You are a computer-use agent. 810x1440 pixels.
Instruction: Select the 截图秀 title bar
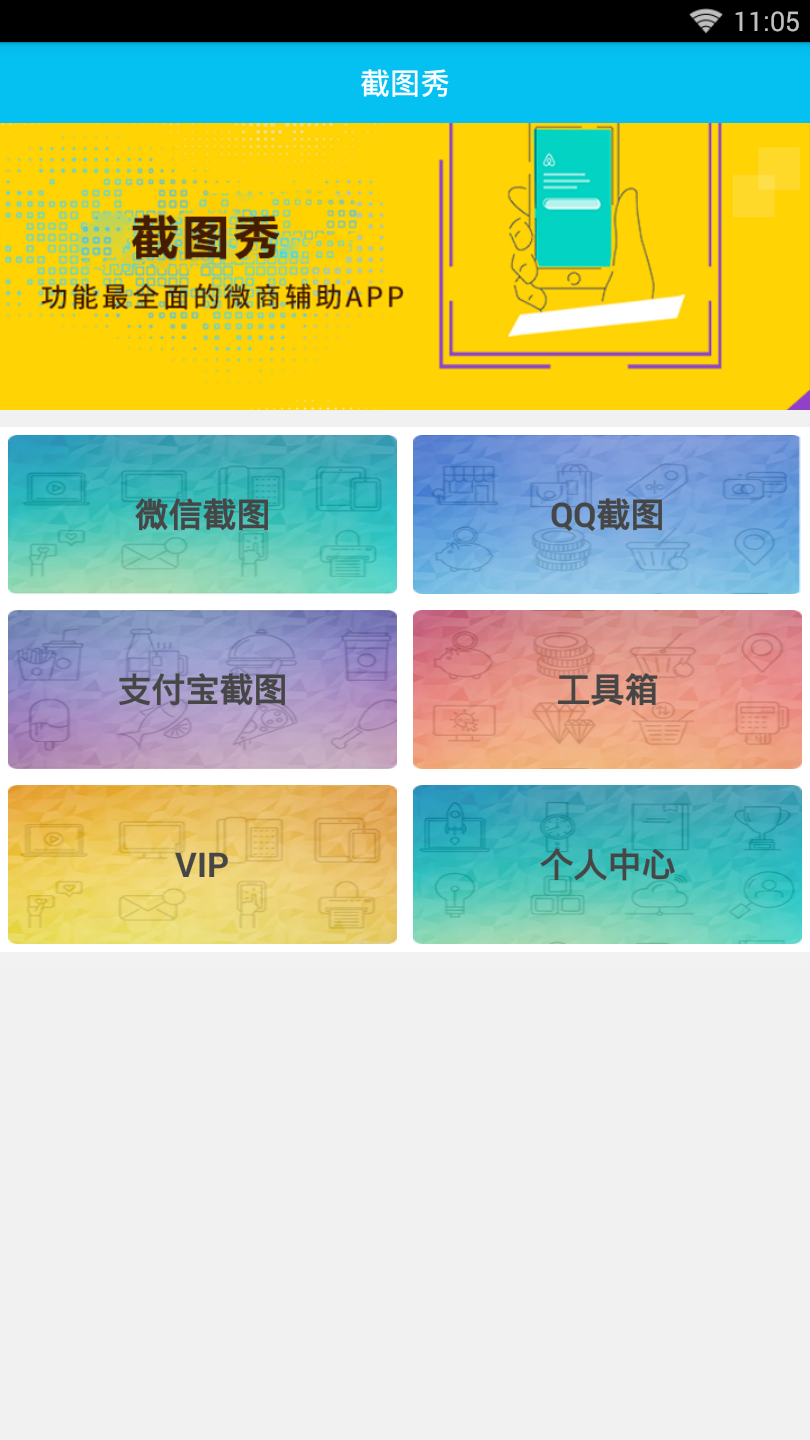405,84
